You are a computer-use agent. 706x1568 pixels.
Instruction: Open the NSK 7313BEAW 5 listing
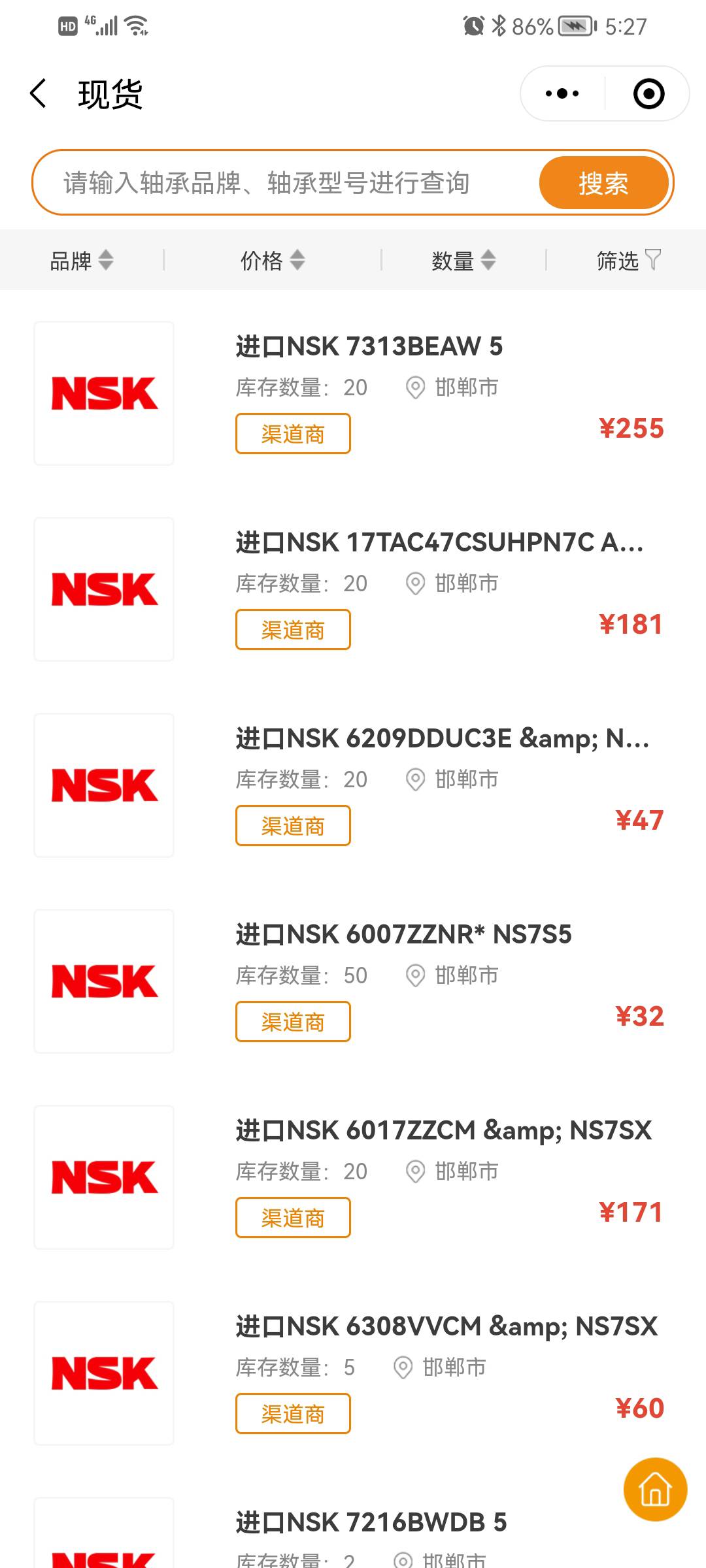tap(369, 346)
